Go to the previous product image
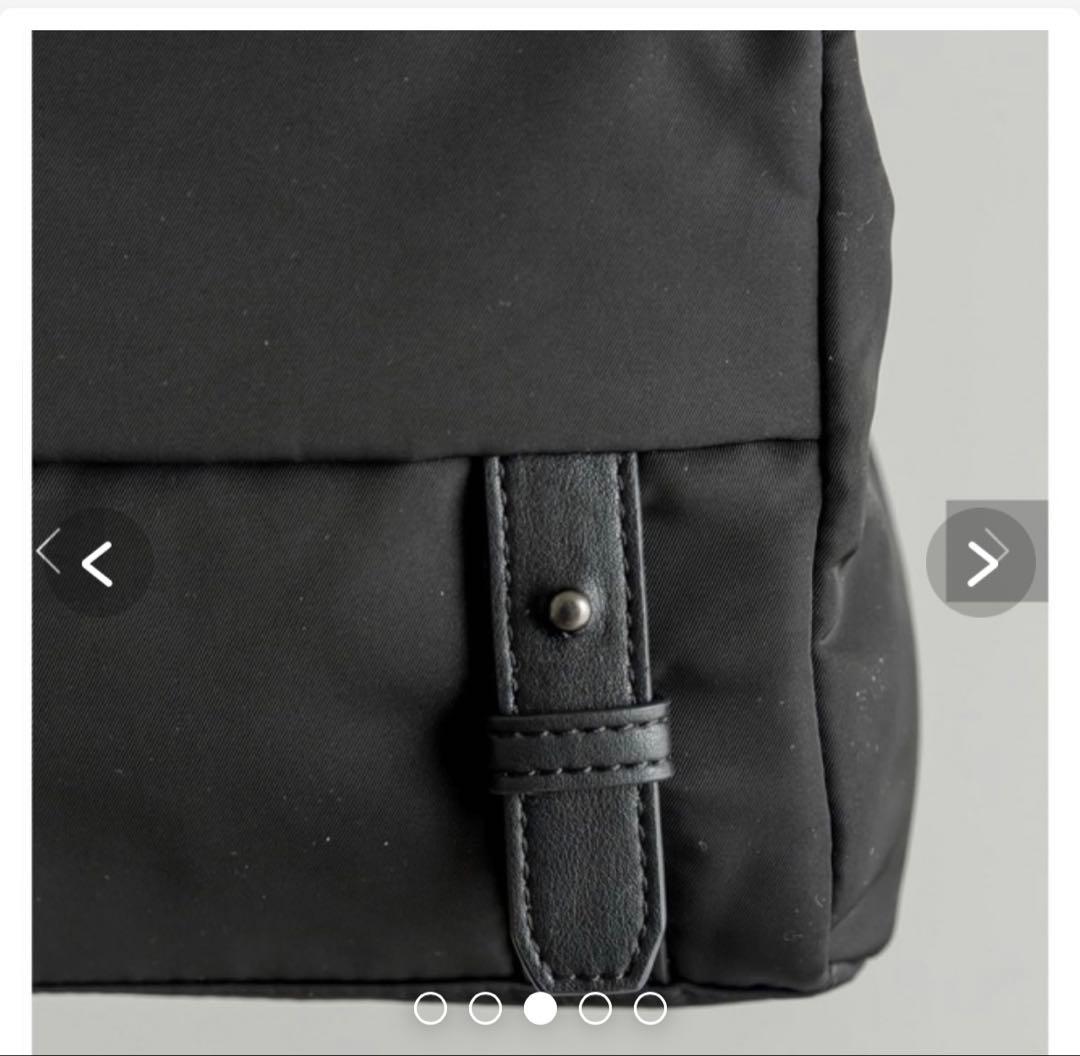1080x1056 pixels. pyautogui.click(x=97, y=564)
